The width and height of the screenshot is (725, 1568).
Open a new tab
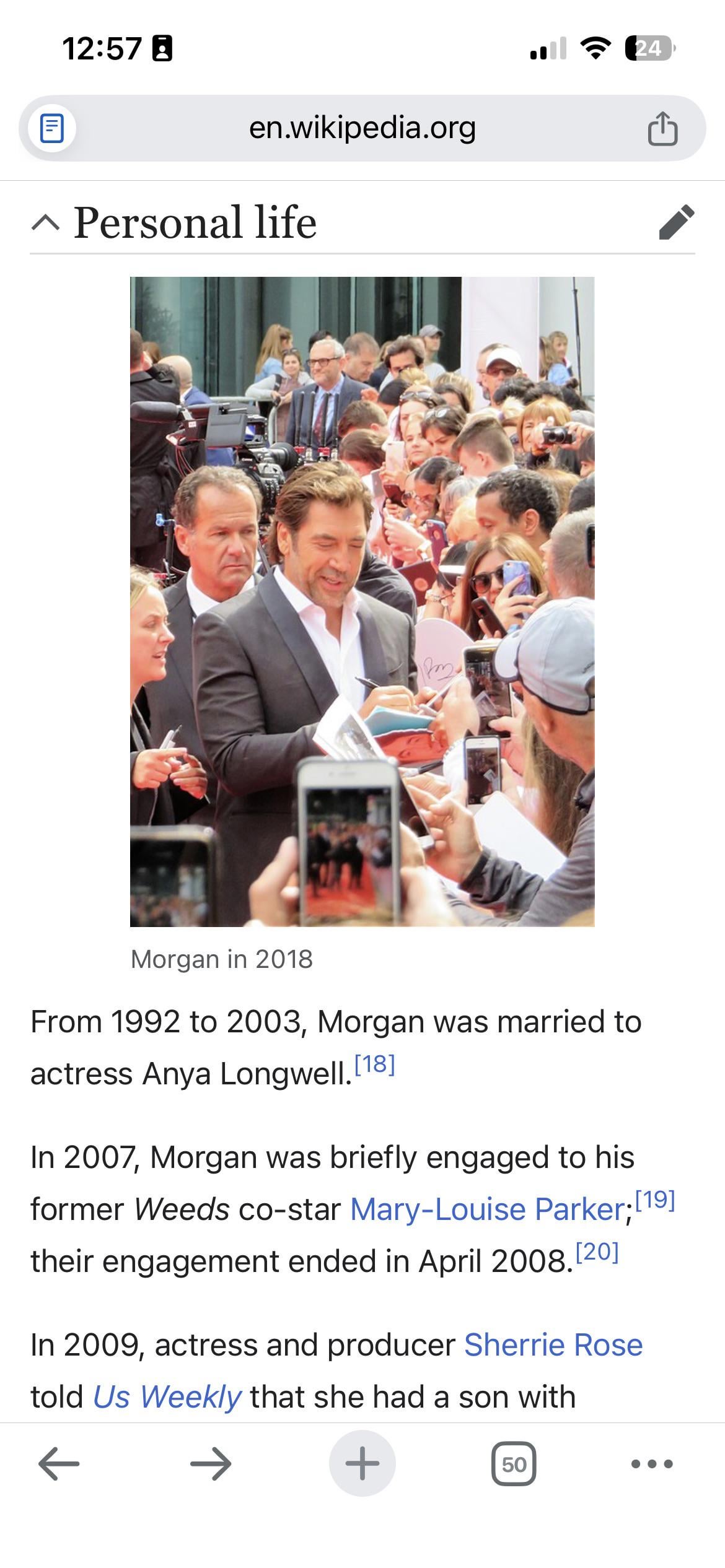click(x=362, y=1463)
